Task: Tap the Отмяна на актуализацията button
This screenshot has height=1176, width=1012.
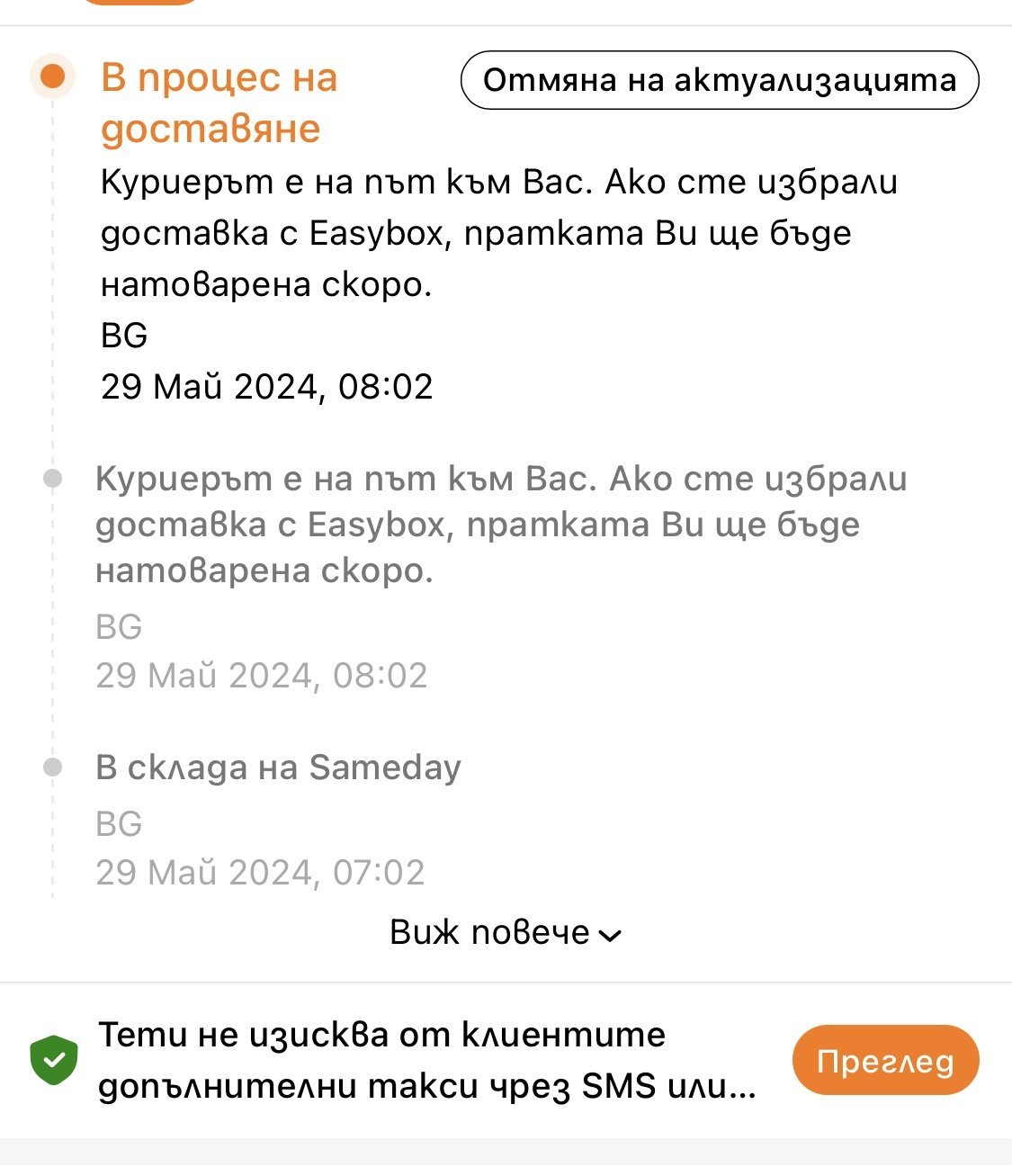Action: [x=719, y=81]
